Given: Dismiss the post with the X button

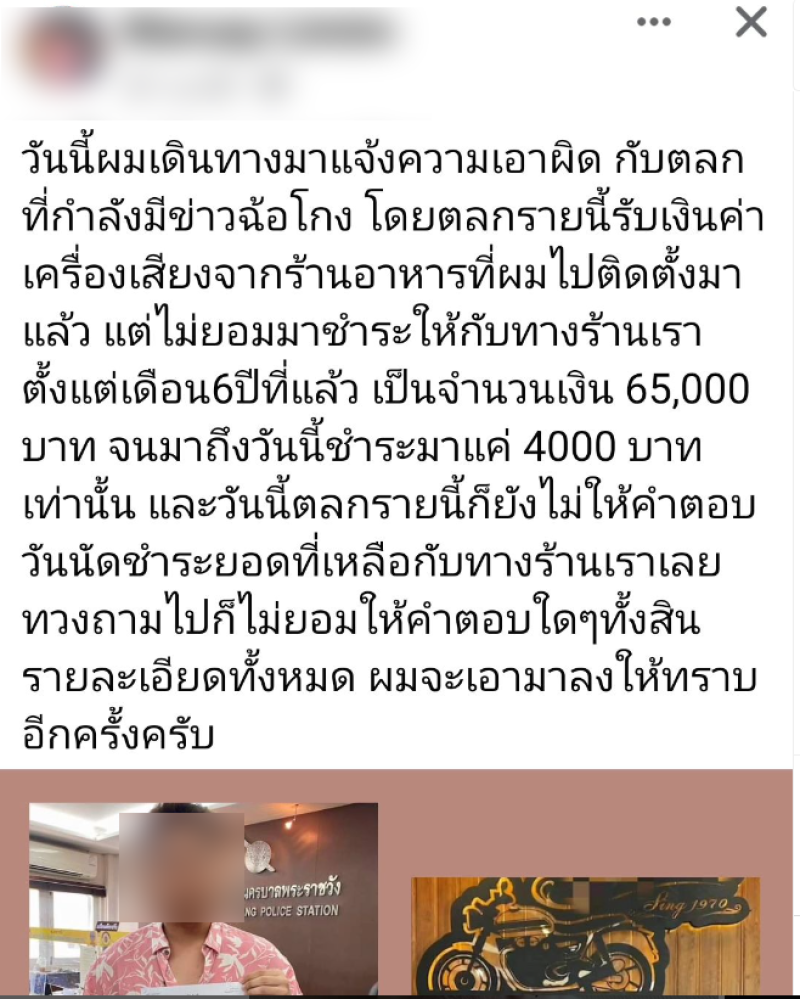Looking at the screenshot, I should pyautogui.click(x=751, y=22).
